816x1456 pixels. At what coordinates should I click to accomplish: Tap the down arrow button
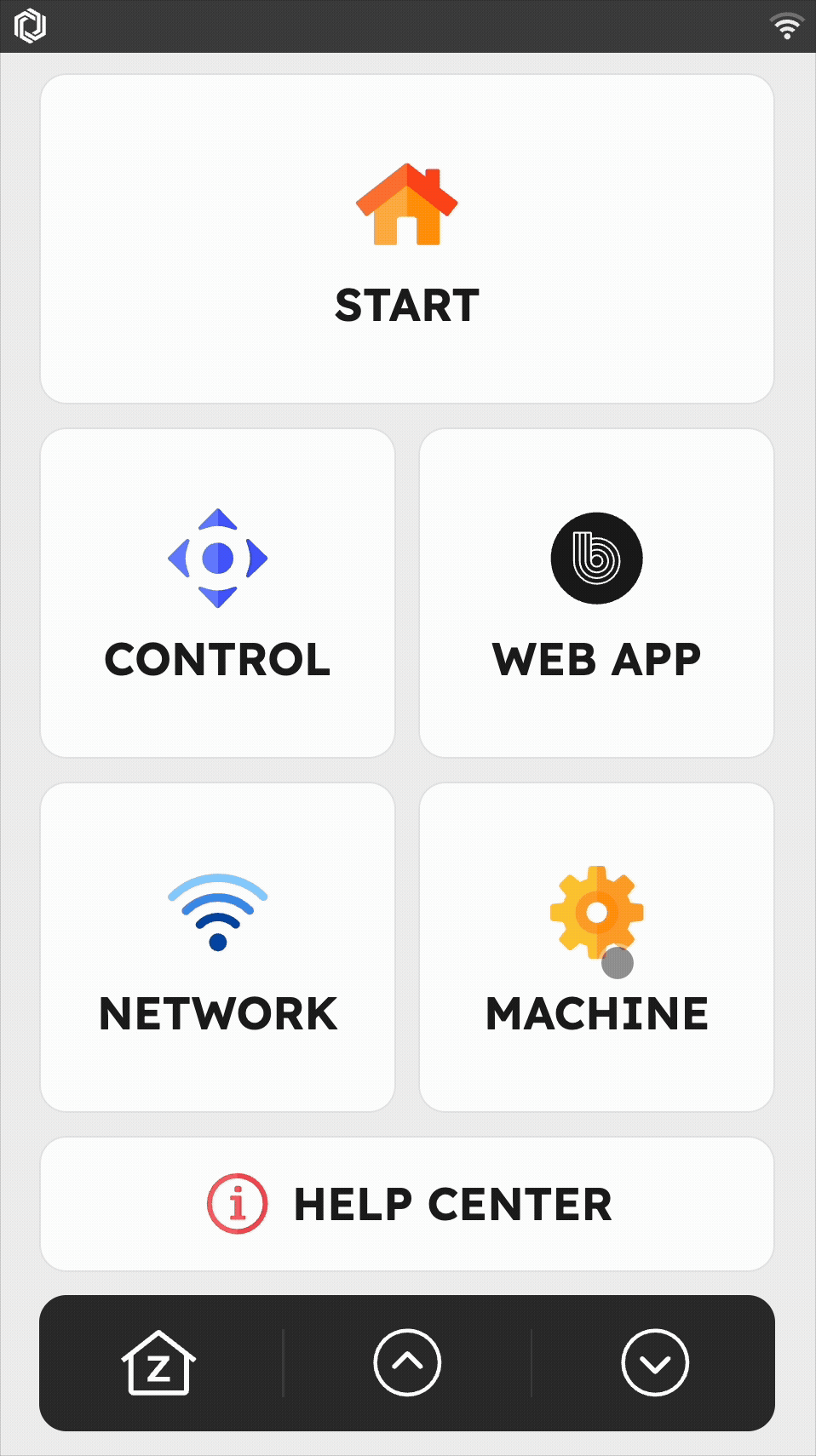655,1362
